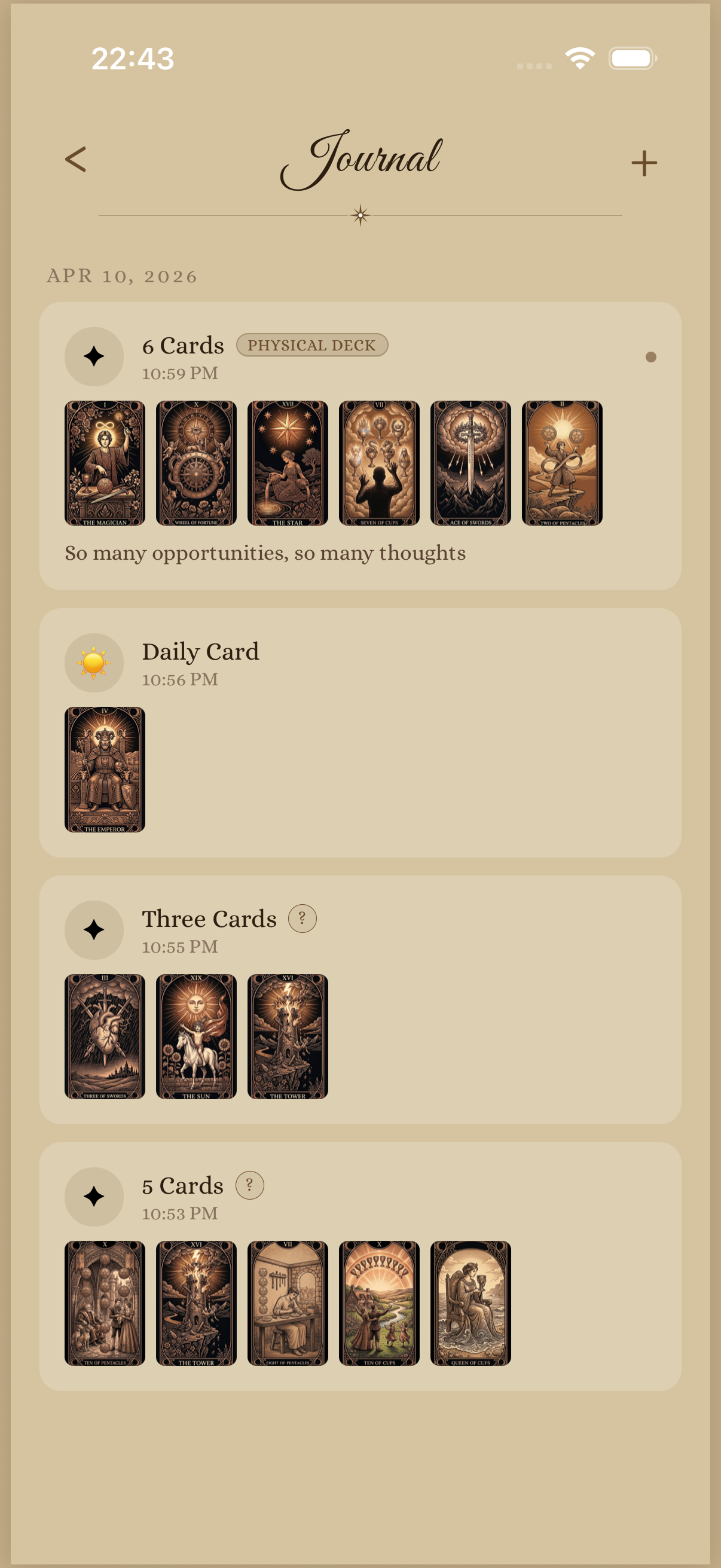721x1568 pixels.
Task: Tap the sparkle icon beside Three Cards
Action: click(94, 930)
